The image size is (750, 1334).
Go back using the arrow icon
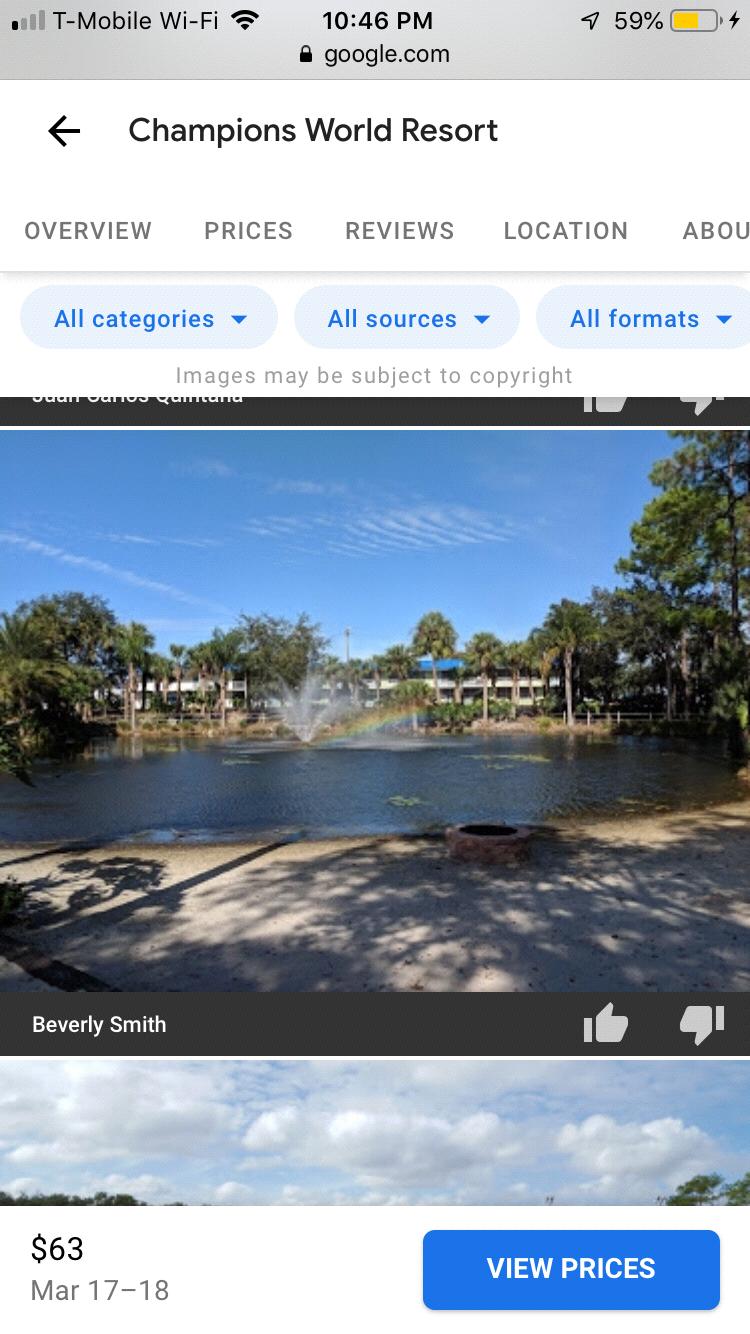coord(64,131)
